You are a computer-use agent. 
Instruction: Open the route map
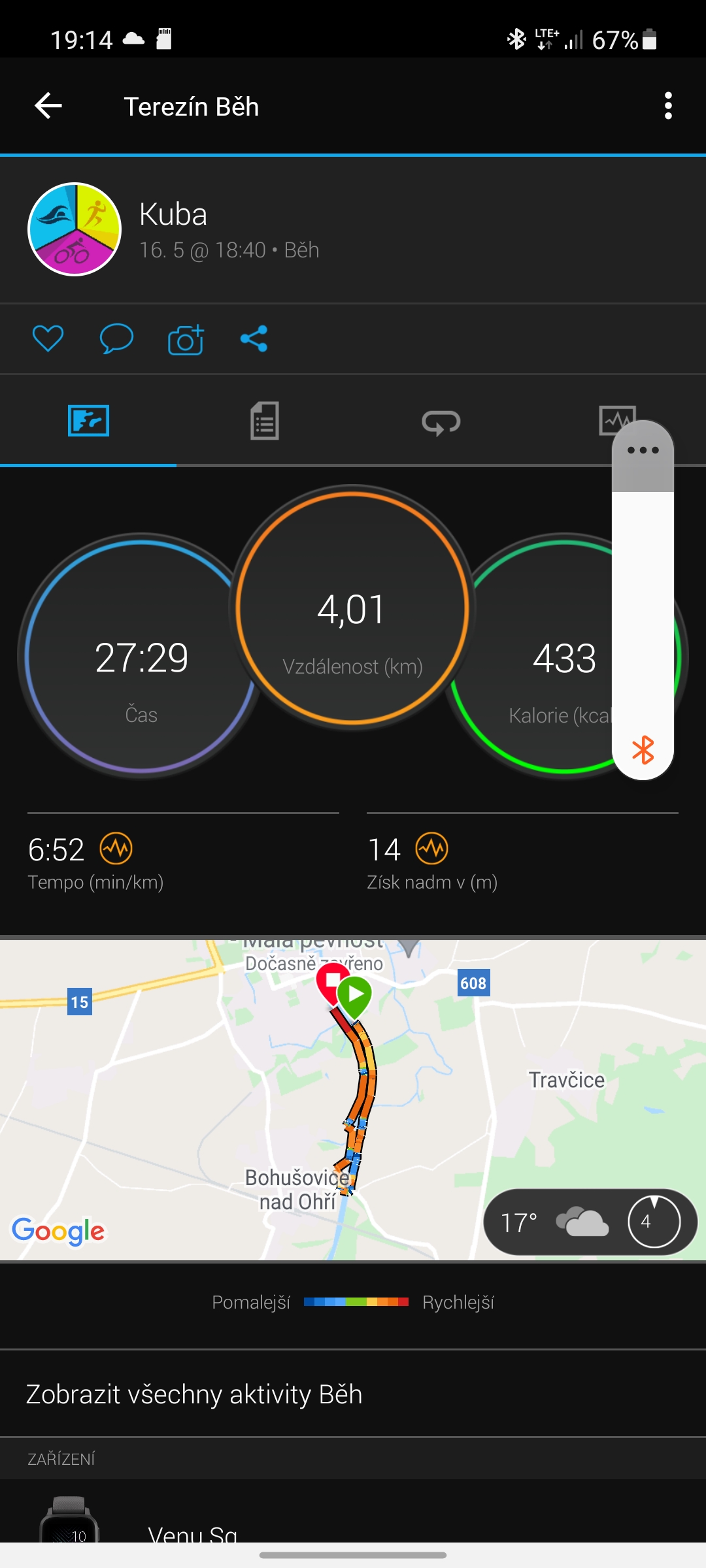pos(353,1100)
